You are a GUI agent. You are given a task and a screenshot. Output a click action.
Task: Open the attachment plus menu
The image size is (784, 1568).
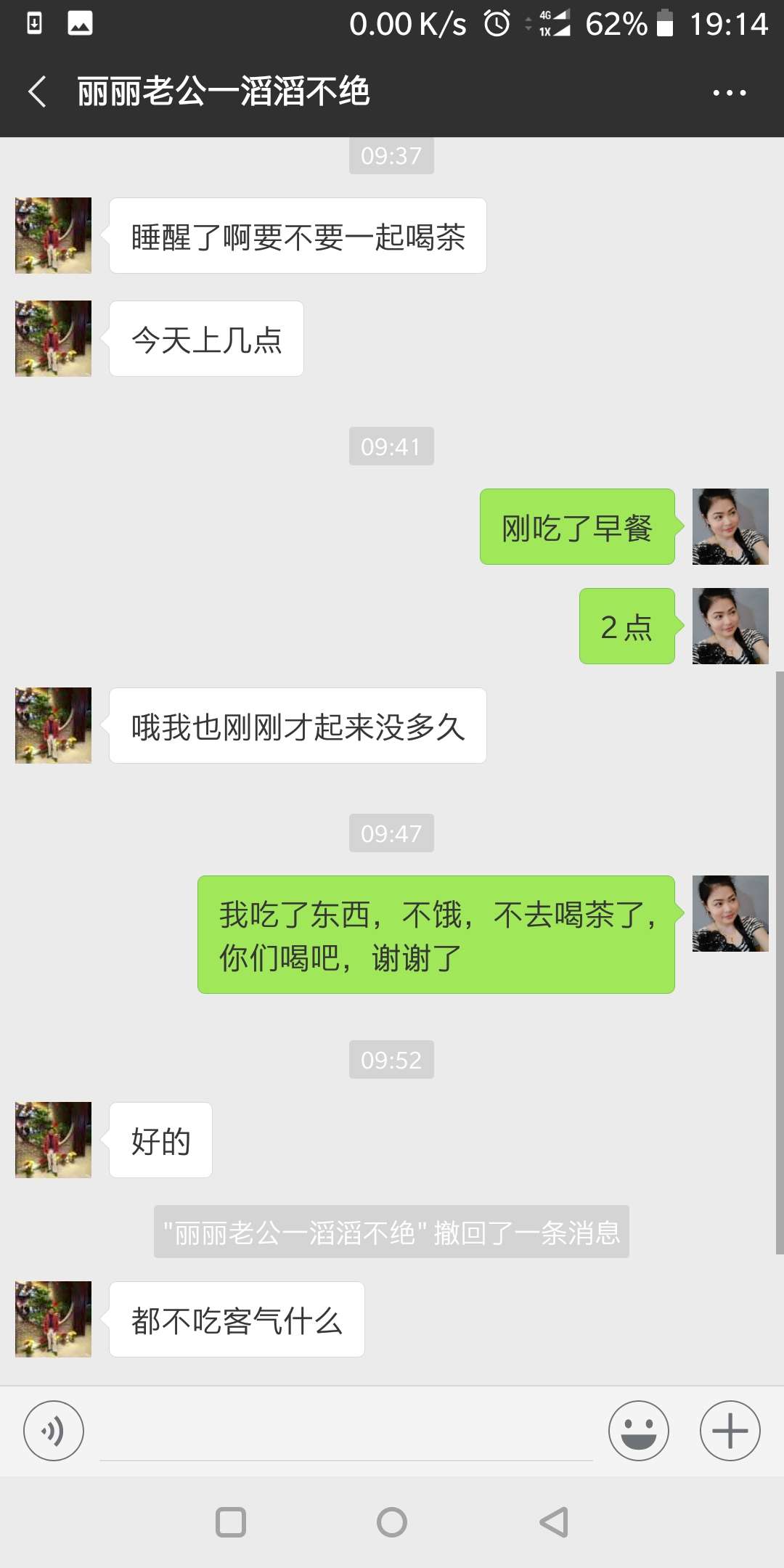[x=729, y=1431]
